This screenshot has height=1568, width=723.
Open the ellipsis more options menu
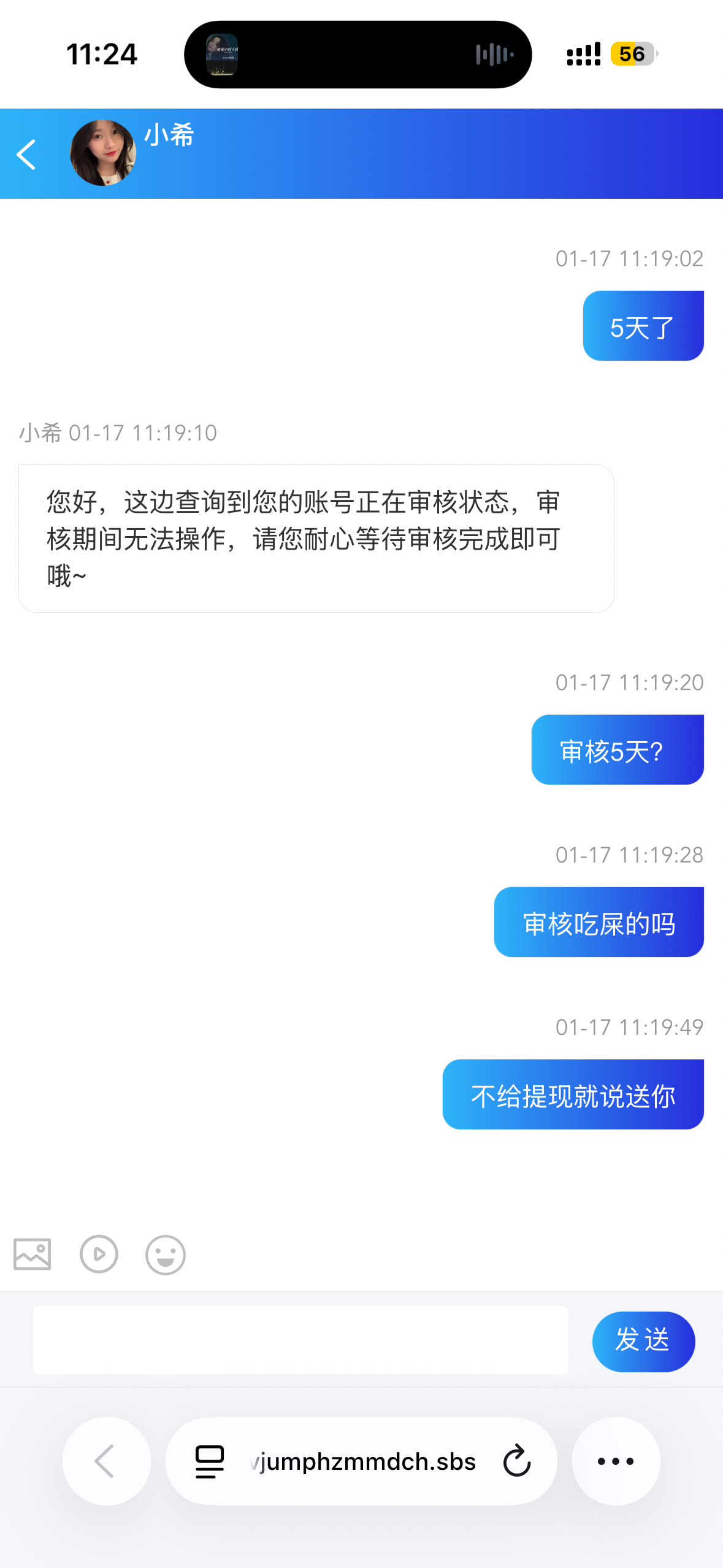(x=616, y=1461)
